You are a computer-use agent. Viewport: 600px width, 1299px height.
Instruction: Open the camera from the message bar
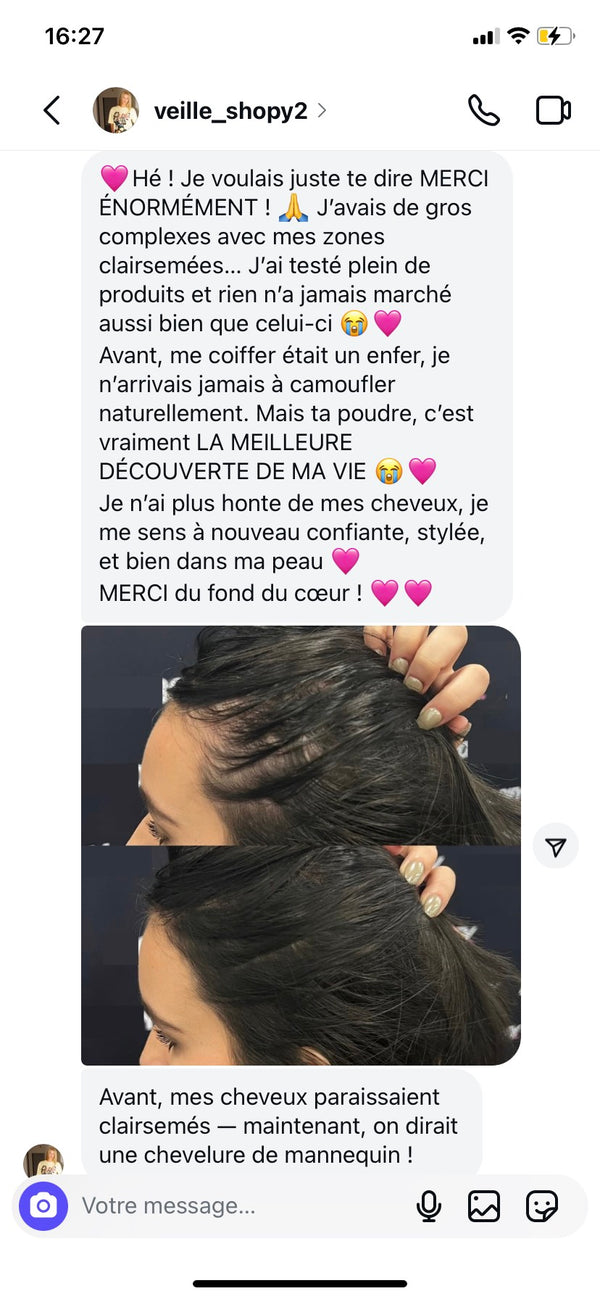pyautogui.click(x=43, y=1205)
